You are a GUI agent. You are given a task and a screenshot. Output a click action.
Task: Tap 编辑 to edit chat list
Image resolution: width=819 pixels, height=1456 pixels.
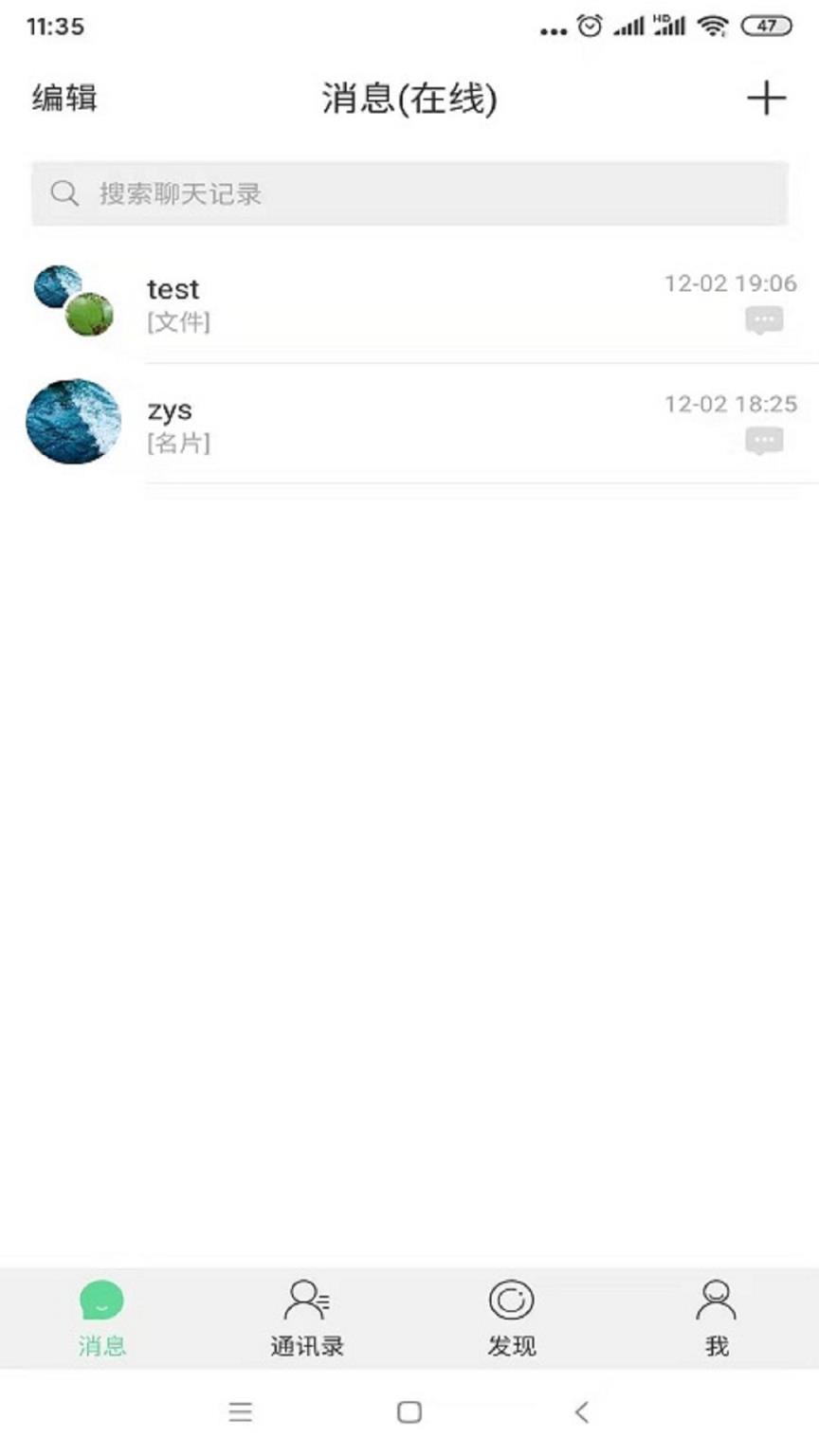[62, 98]
